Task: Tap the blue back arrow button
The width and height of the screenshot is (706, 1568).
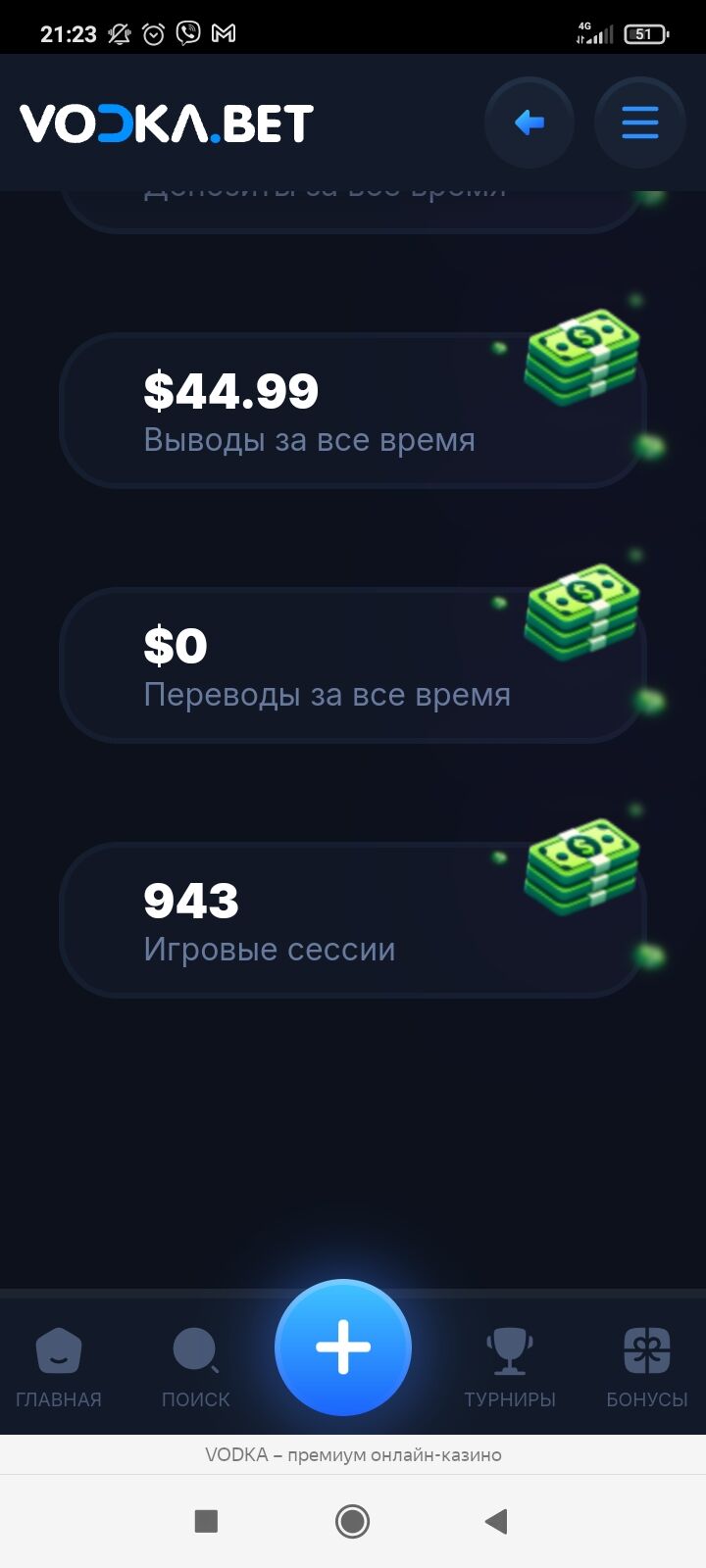Action: 529,122
